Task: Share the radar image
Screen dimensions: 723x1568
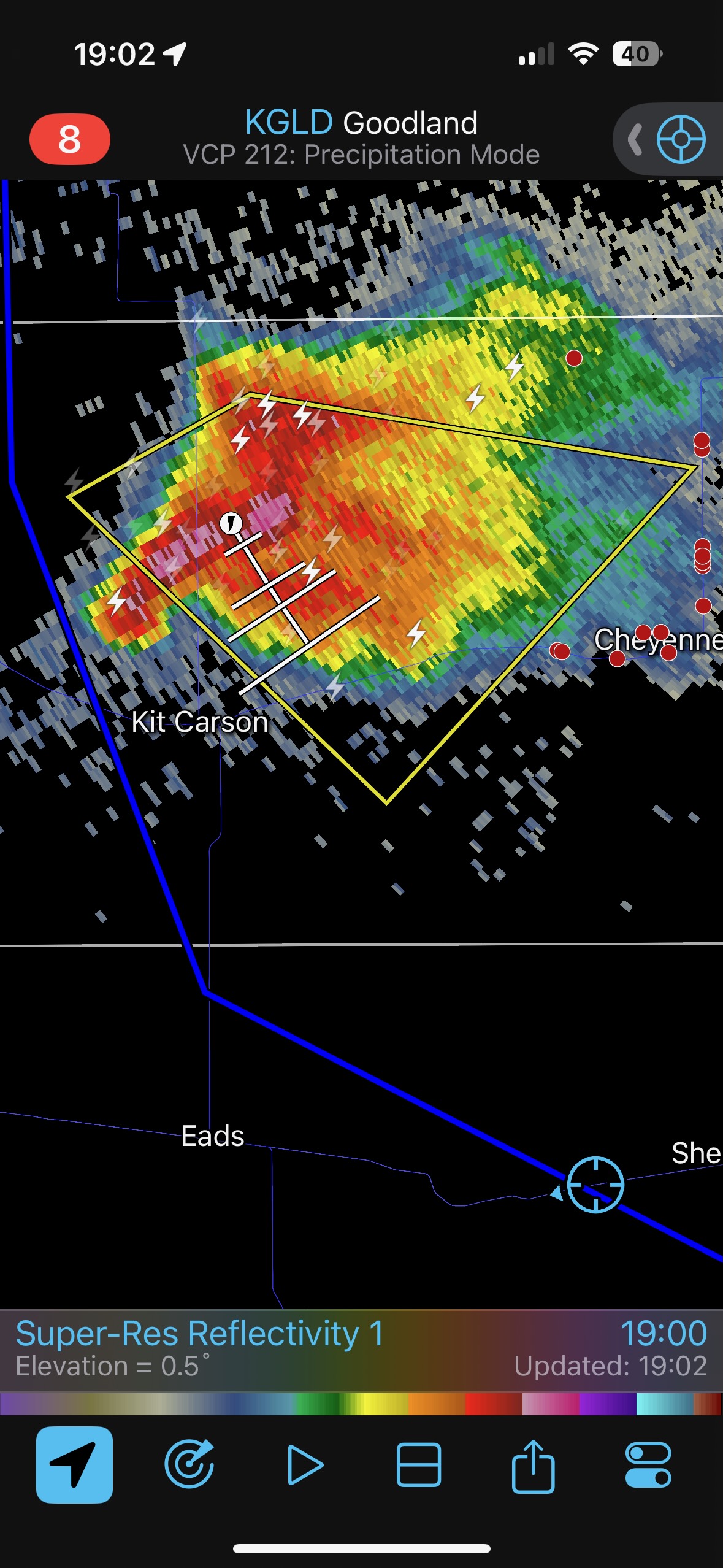Action: tap(533, 1465)
